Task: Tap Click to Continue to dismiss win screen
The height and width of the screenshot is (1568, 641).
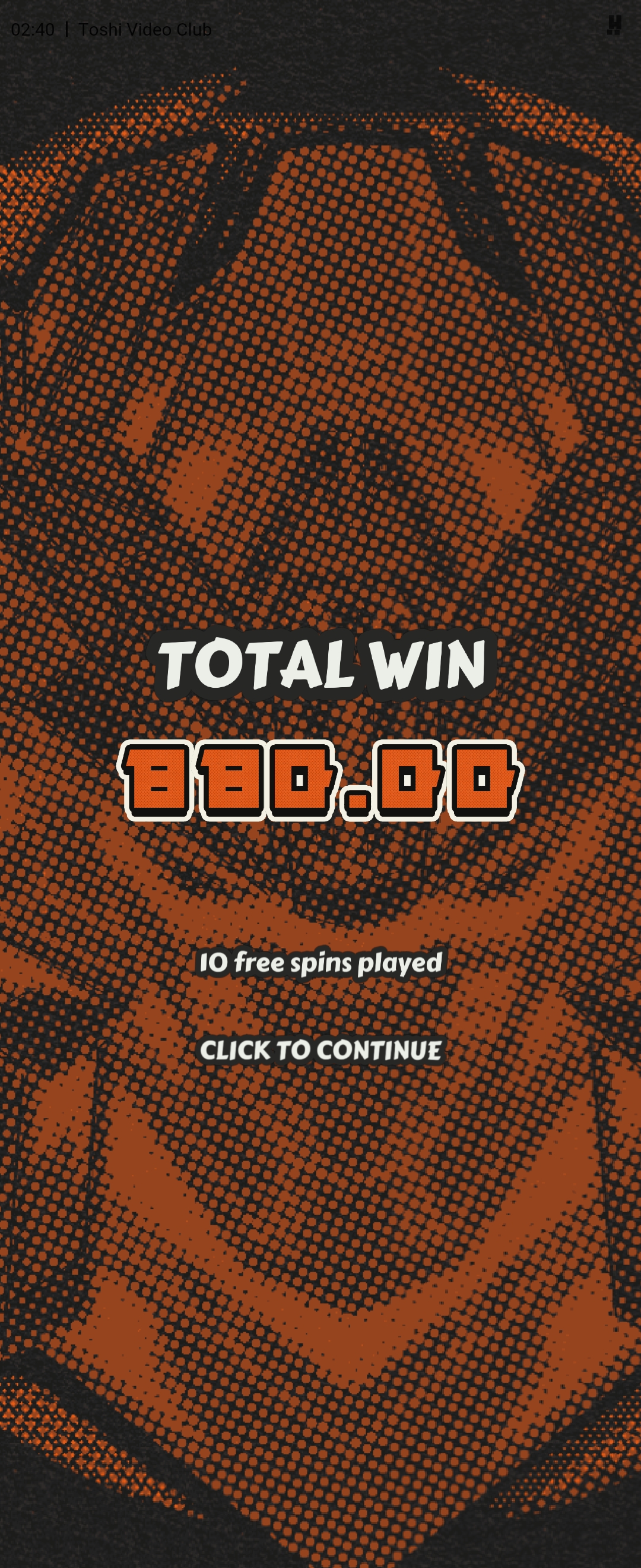Action: click(320, 1051)
